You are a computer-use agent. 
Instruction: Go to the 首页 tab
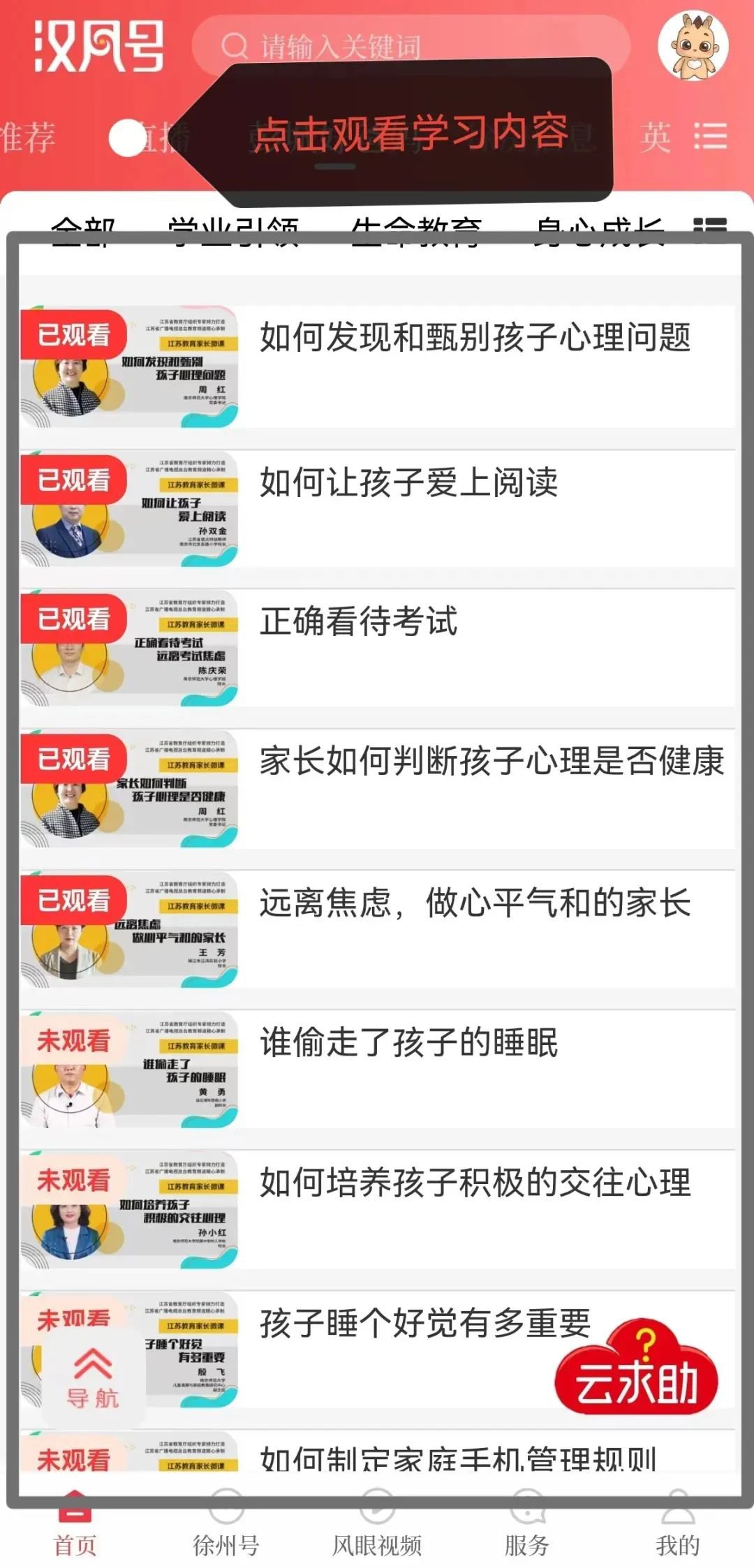75,1529
